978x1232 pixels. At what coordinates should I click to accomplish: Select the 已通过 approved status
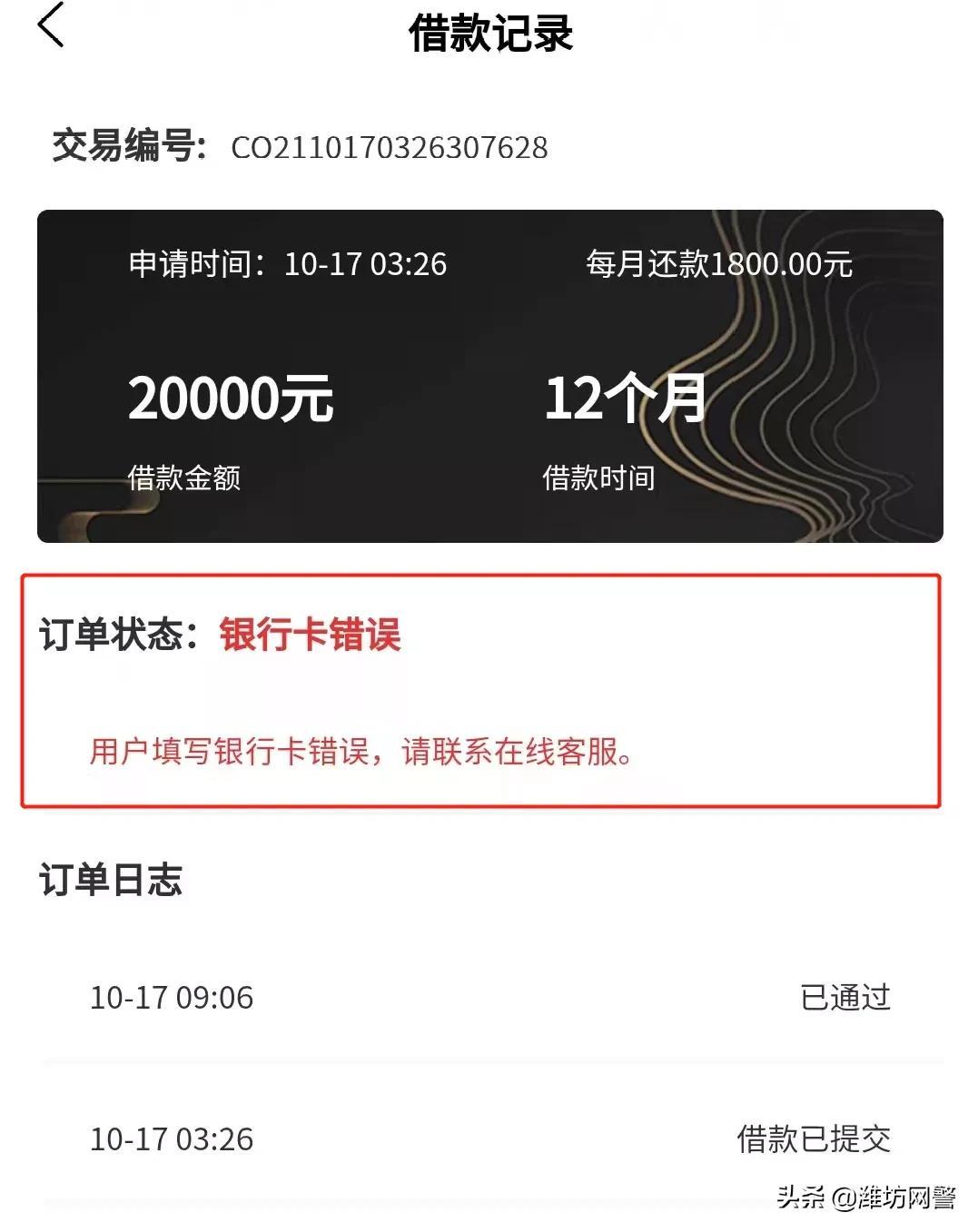click(845, 999)
